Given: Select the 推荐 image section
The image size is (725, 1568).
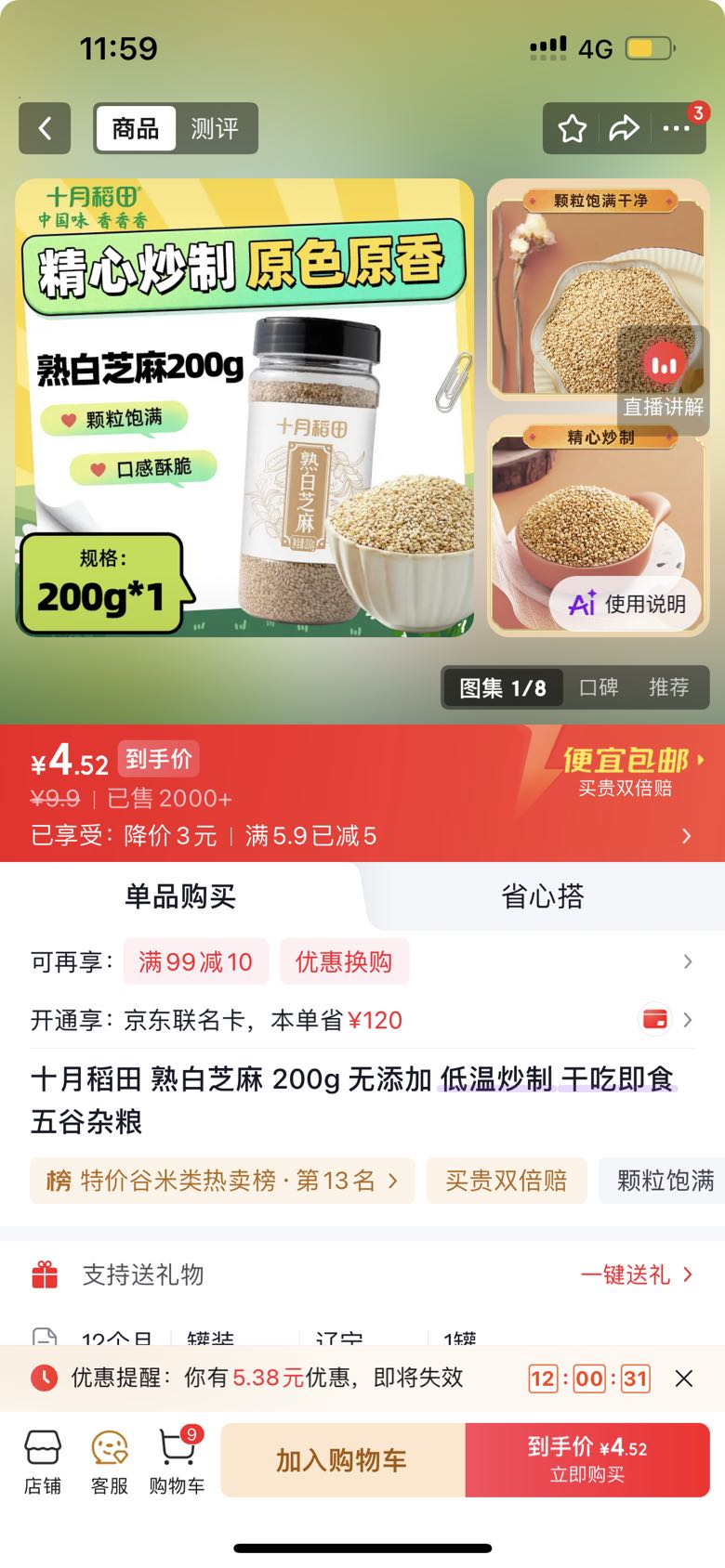Looking at the screenshot, I should pos(668,687).
